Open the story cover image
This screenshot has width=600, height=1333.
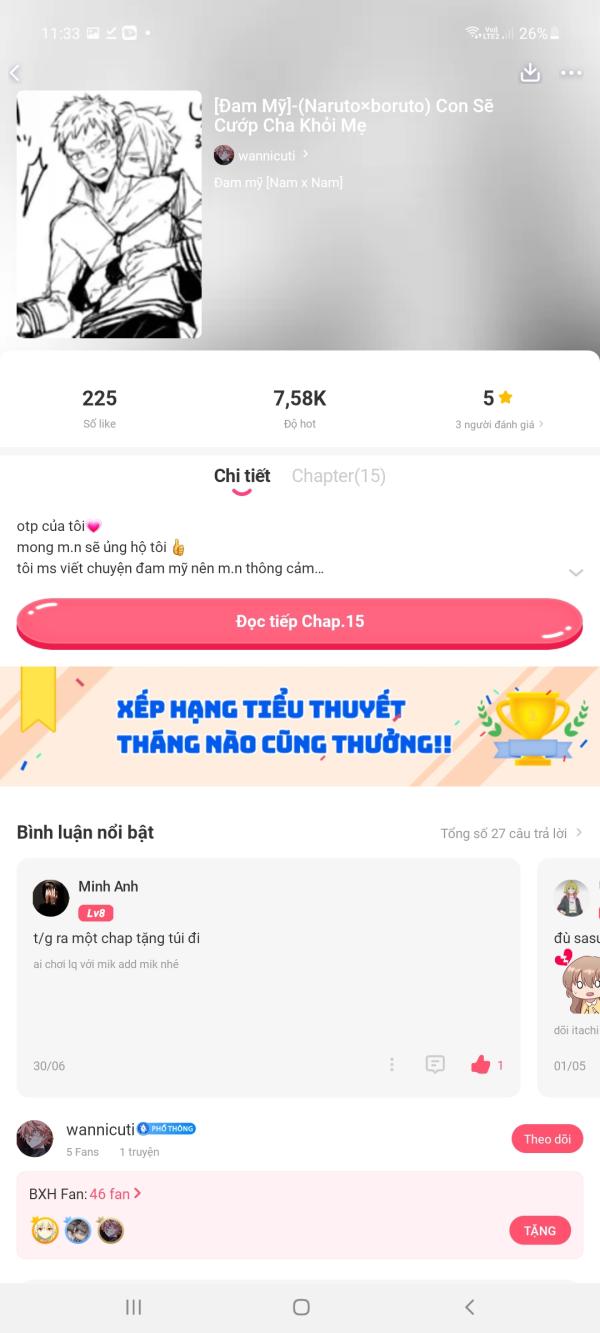click(x=109, y=215)
